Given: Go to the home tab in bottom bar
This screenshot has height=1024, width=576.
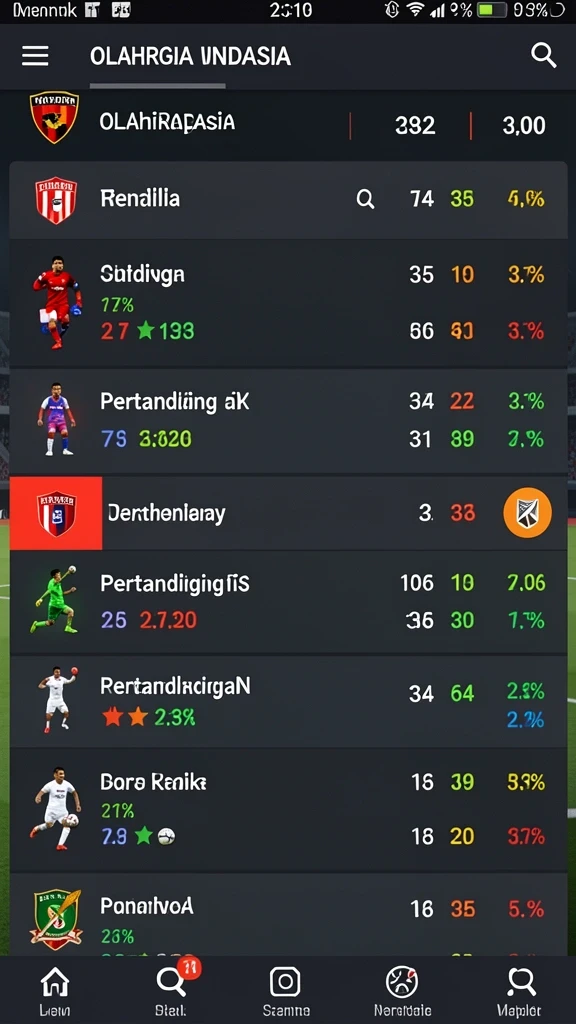Looking at the screenshot, I should 55,991.
